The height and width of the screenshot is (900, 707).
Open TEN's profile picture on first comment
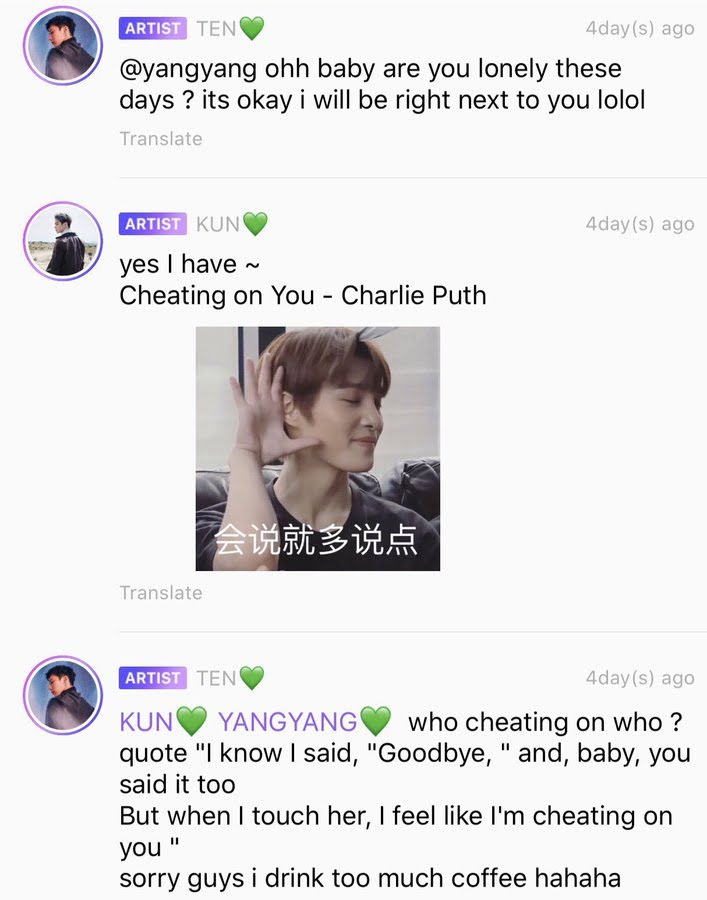coord(63,44)
